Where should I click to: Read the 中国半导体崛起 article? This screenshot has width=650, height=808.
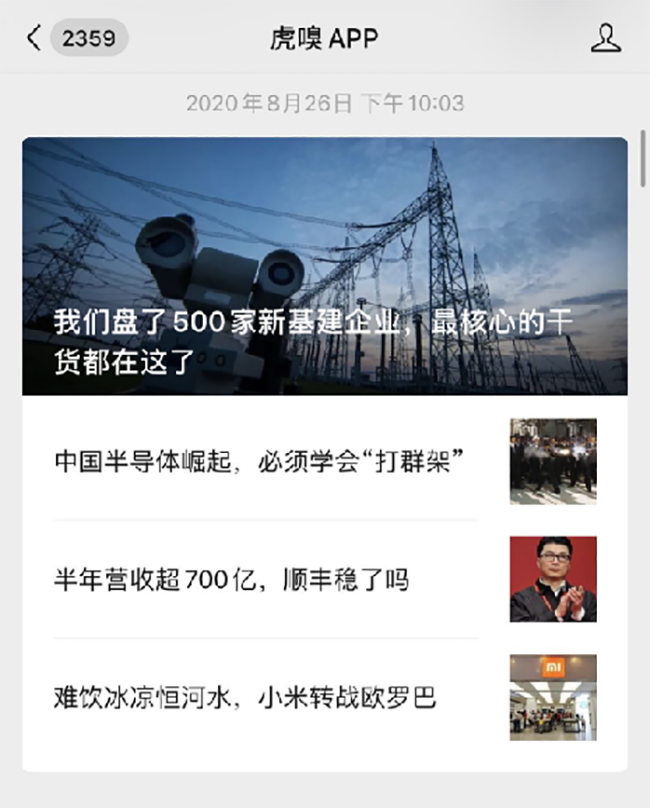point(263,461)
